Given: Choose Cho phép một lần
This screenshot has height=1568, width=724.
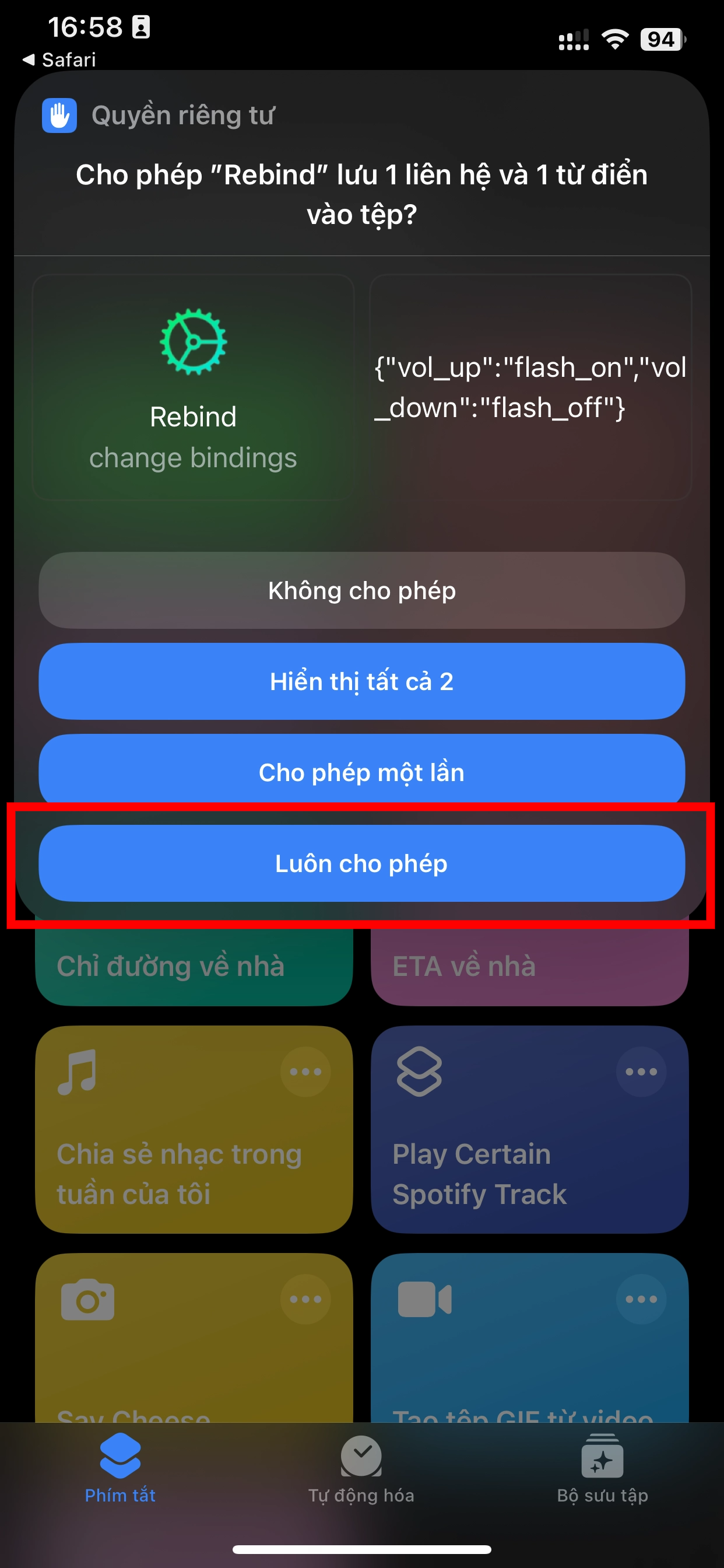Looking at the screenshot, I should (361, 772).
